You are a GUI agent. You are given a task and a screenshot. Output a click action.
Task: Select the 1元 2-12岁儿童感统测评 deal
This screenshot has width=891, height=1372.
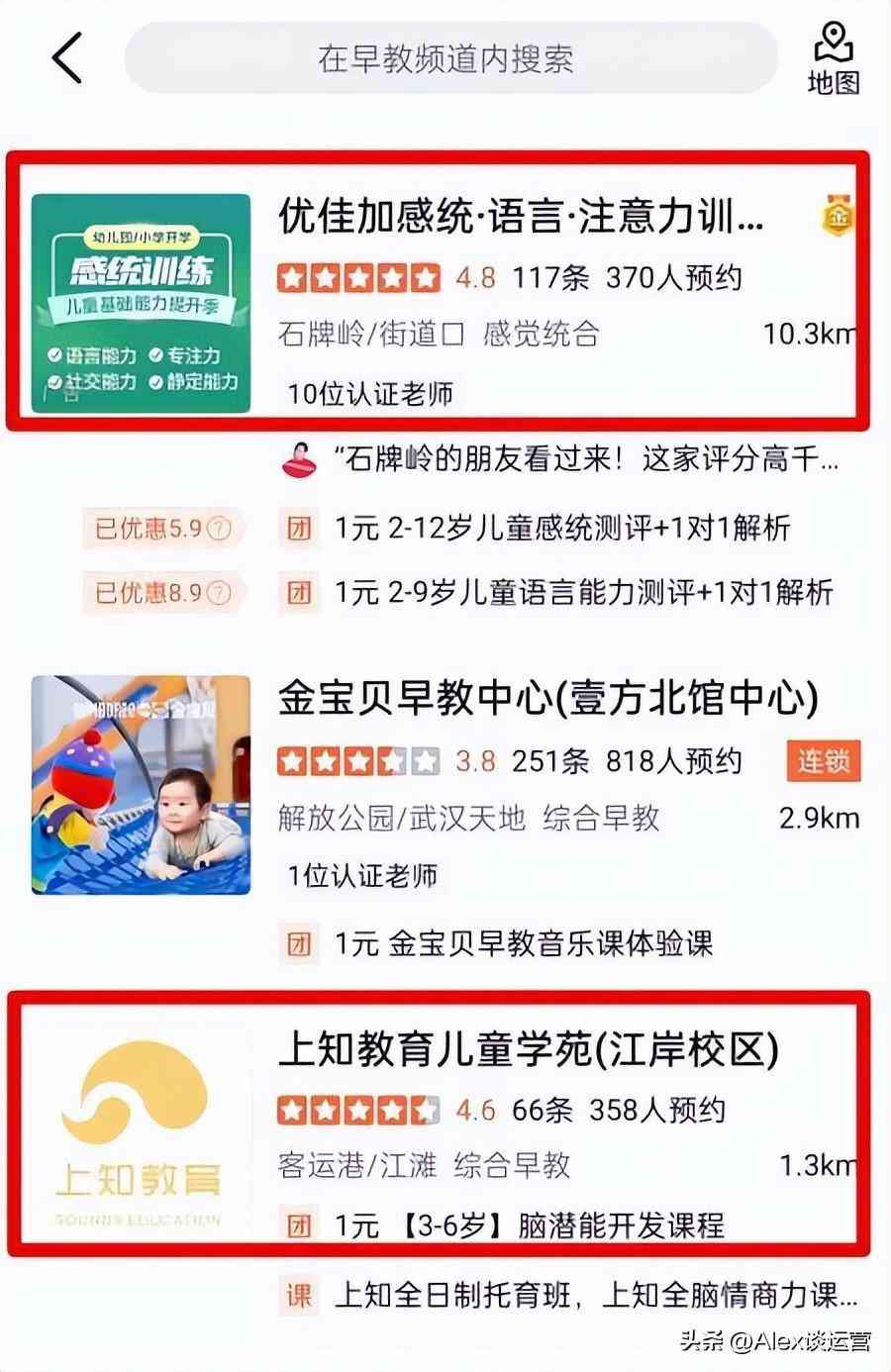(560, 529)
